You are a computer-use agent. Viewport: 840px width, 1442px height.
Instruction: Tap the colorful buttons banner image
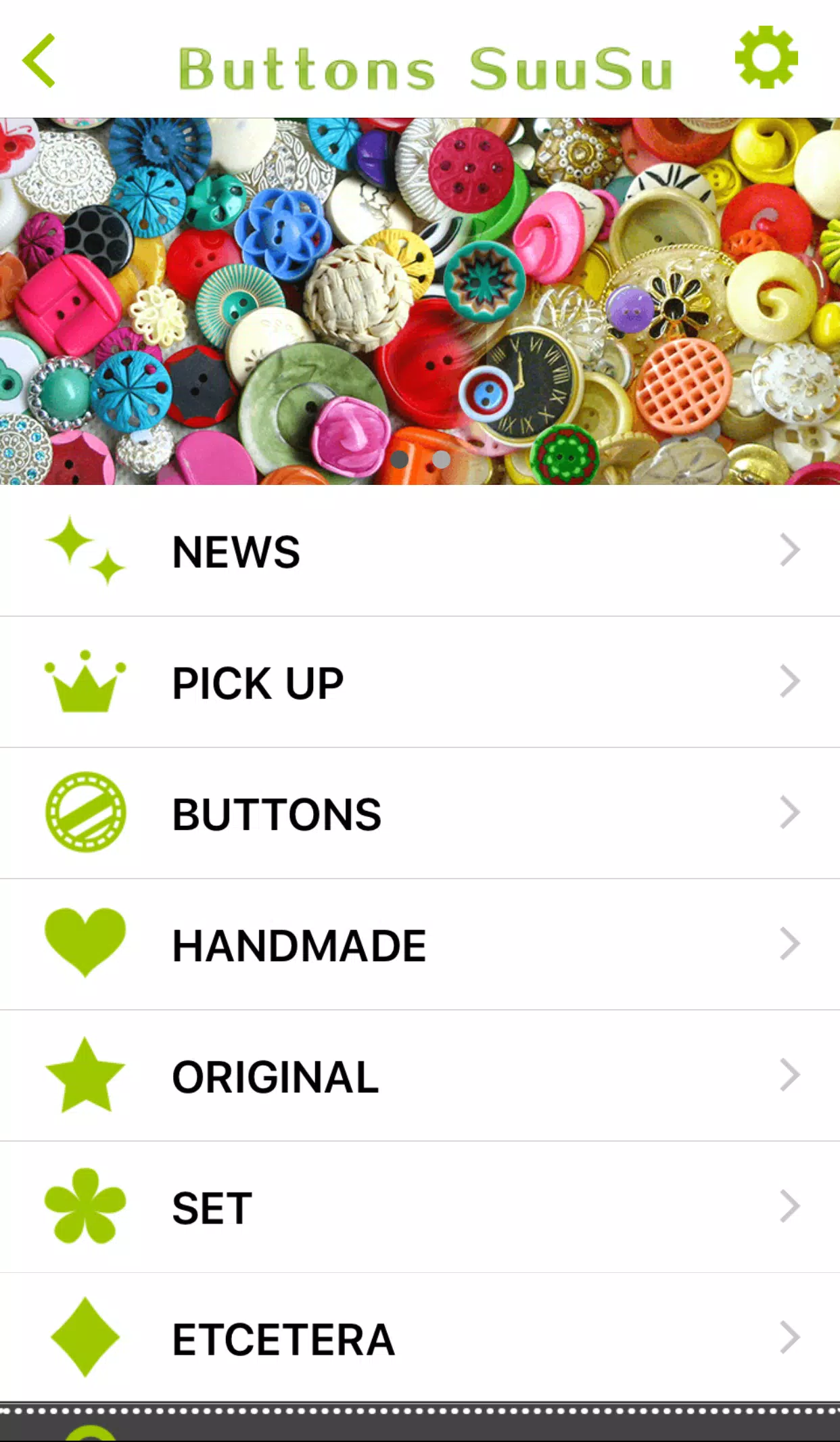click(x=419, y=298)
